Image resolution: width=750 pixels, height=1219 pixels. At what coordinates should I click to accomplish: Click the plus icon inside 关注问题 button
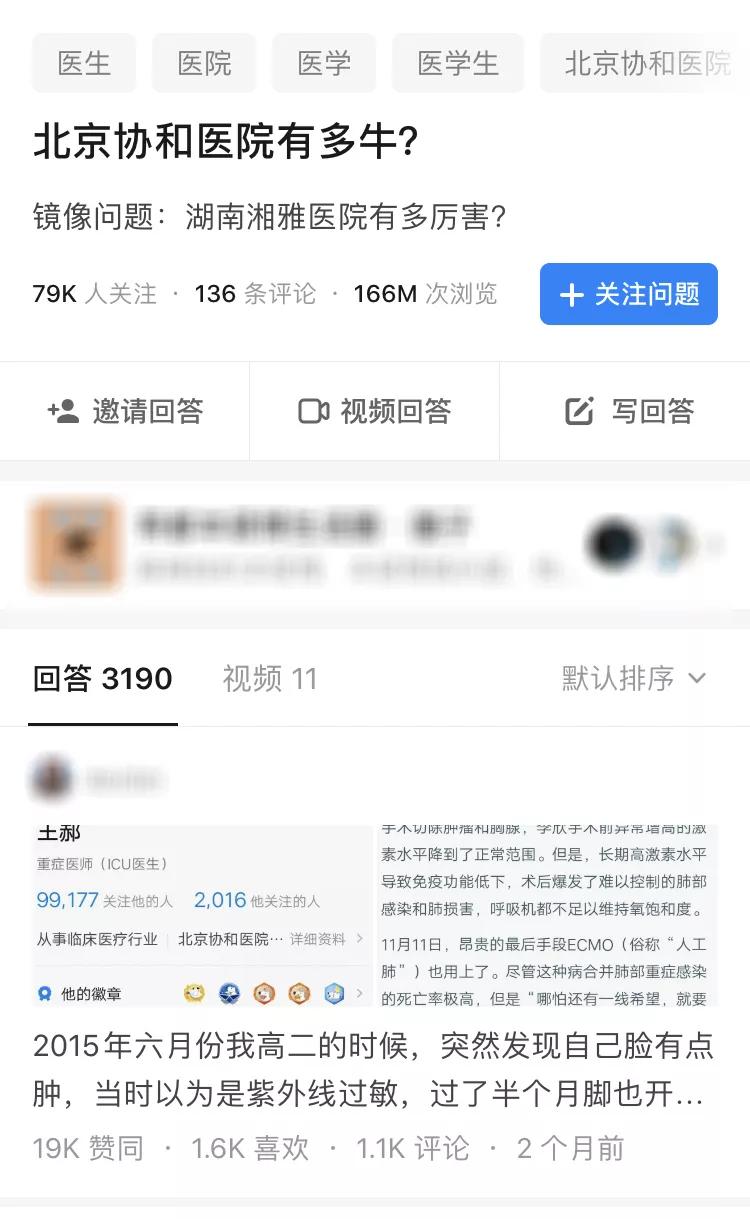(570, 294)
